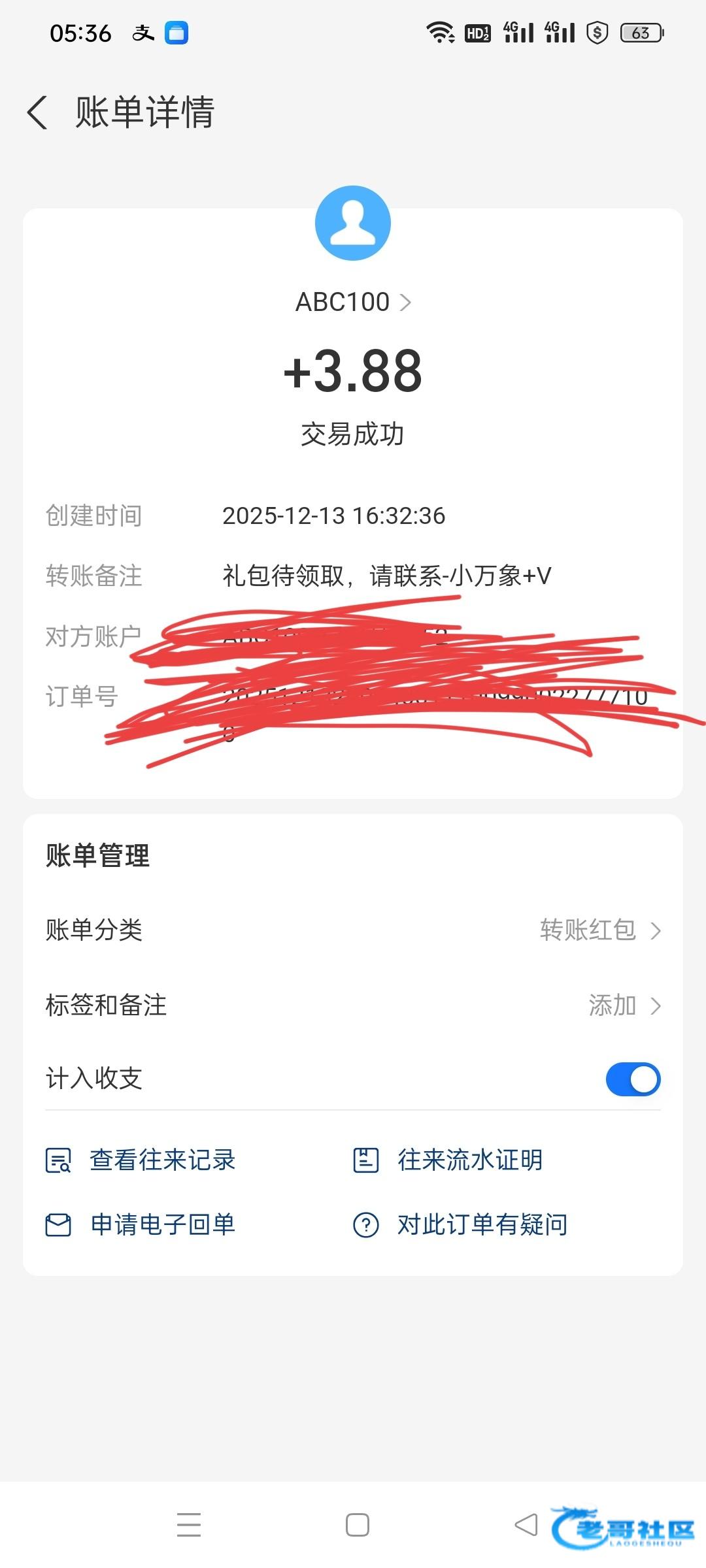The width and height of the screenshot is (706, 1568).
Task: Go to the system home screen
Action: coord(357,1525)
